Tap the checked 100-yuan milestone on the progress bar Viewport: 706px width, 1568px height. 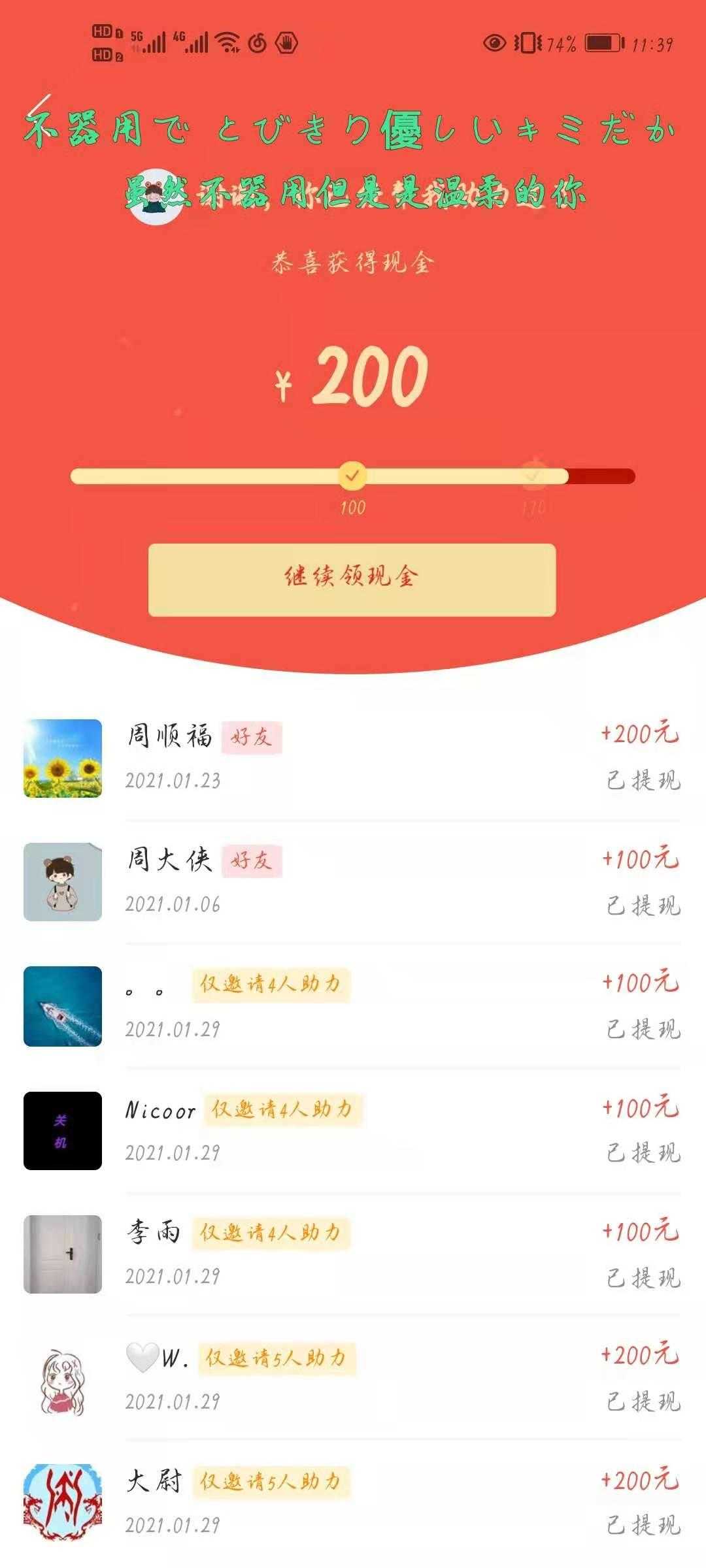coord(352,476)
